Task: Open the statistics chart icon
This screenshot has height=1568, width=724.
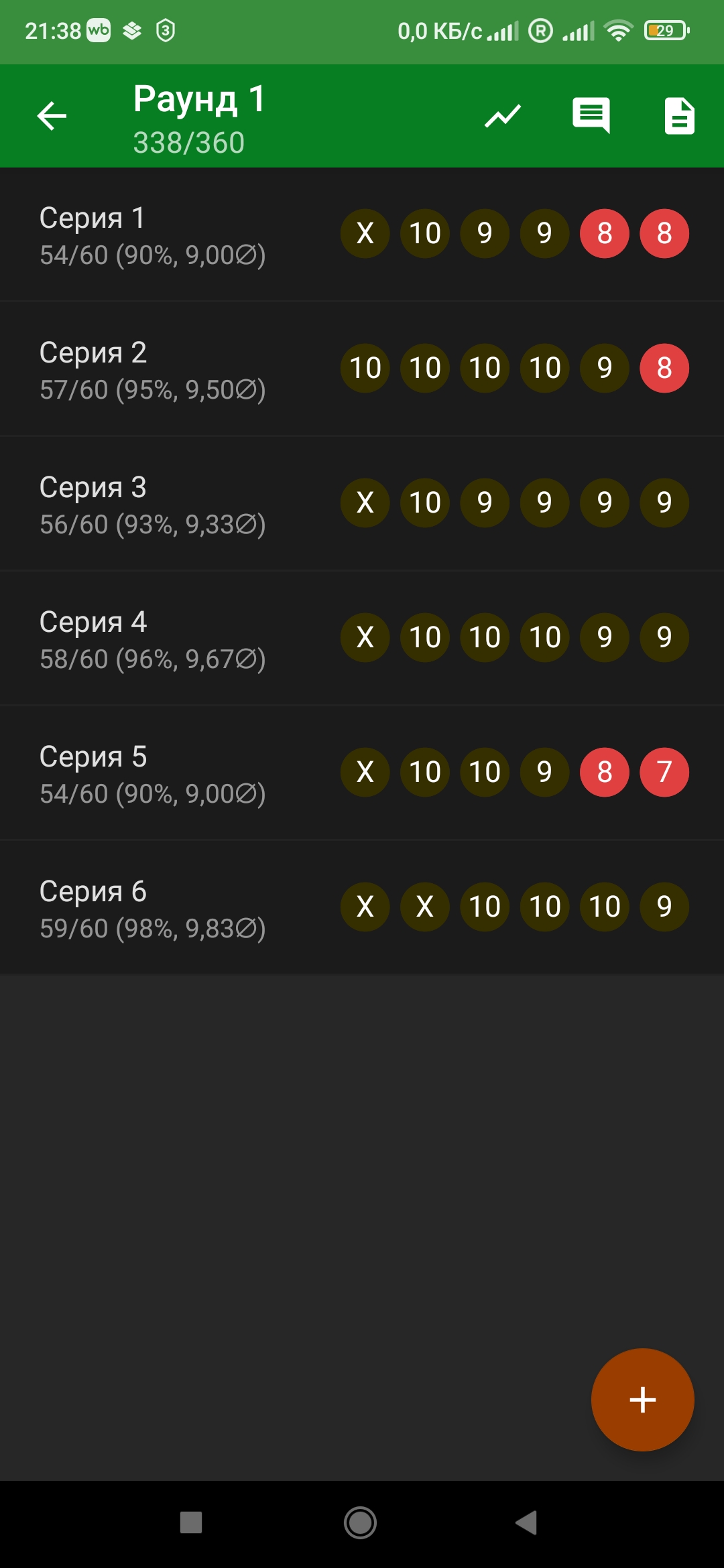Action: [x=503, y=116]
